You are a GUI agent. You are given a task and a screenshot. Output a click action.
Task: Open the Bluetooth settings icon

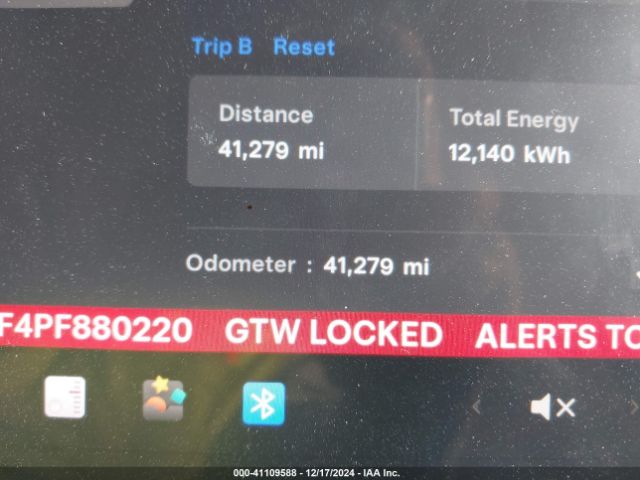point(263,403)
